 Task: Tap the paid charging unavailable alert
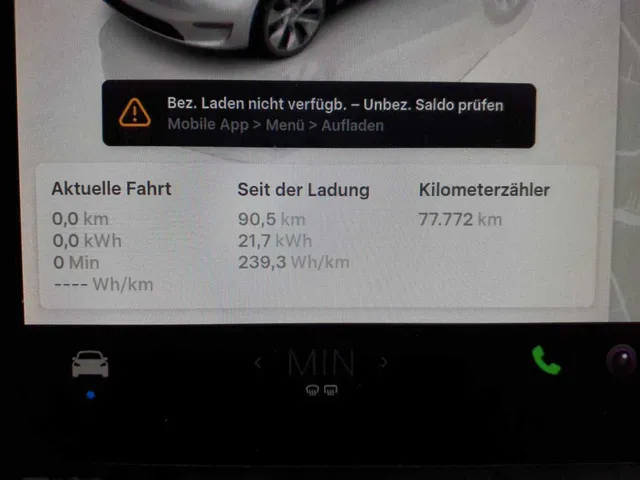(318, 114)
